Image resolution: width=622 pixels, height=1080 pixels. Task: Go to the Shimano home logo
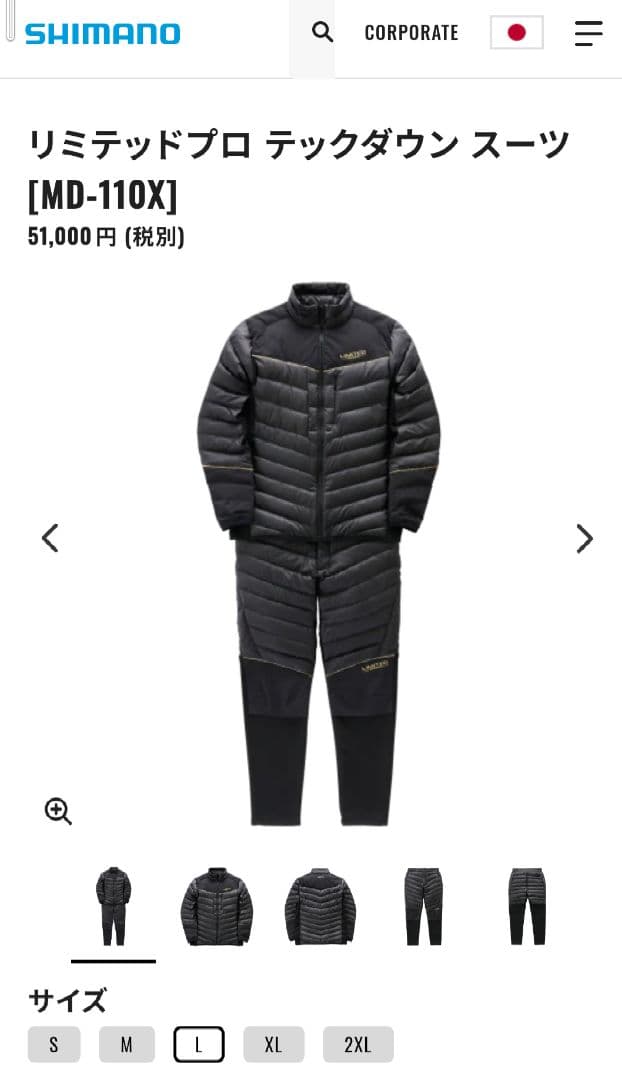pyautogui.click(x=103, y=33)
